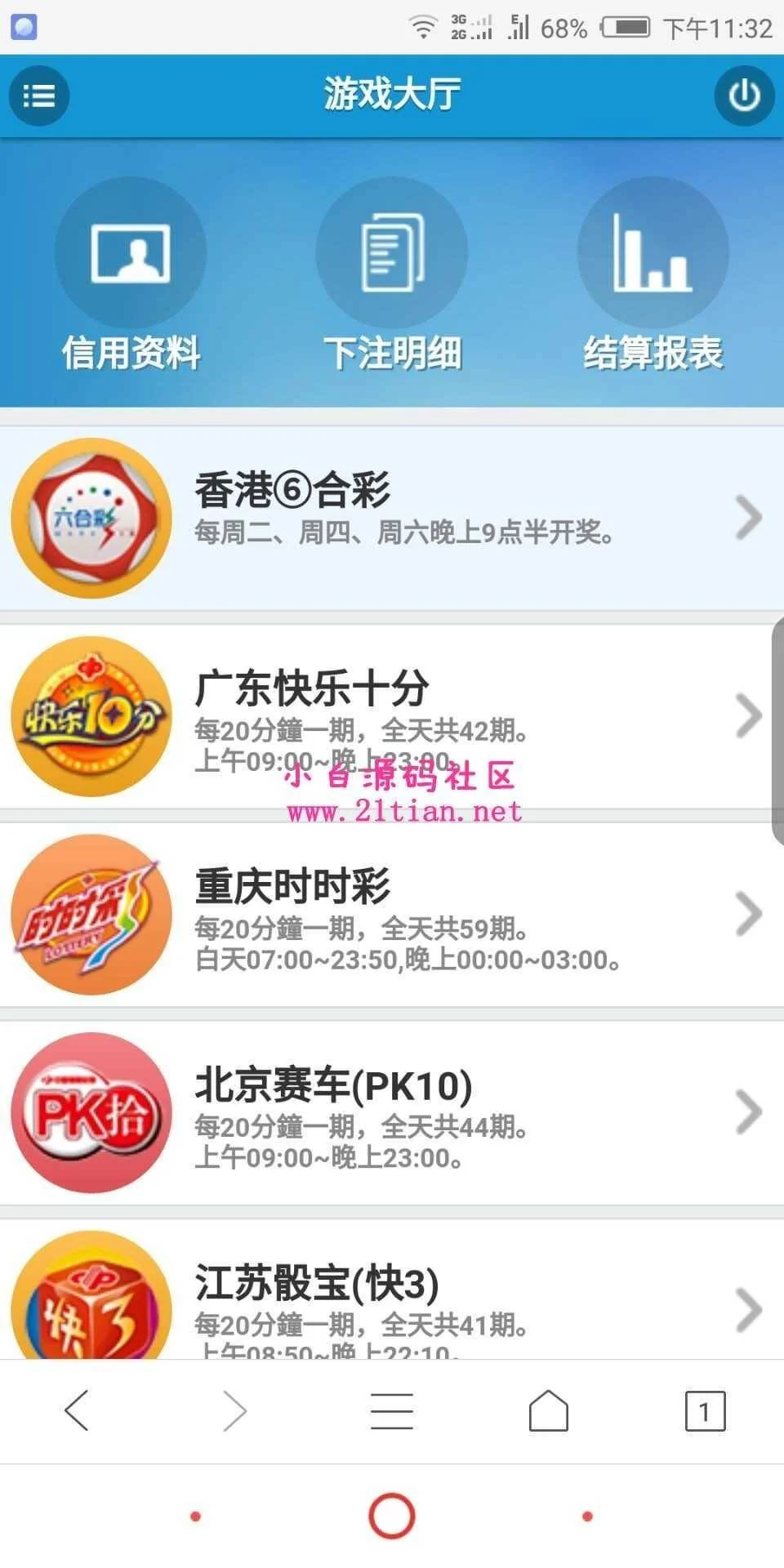The image size is (784, 1568).
Task: Open 广东快乐十分 game
Action: [392, 716]
